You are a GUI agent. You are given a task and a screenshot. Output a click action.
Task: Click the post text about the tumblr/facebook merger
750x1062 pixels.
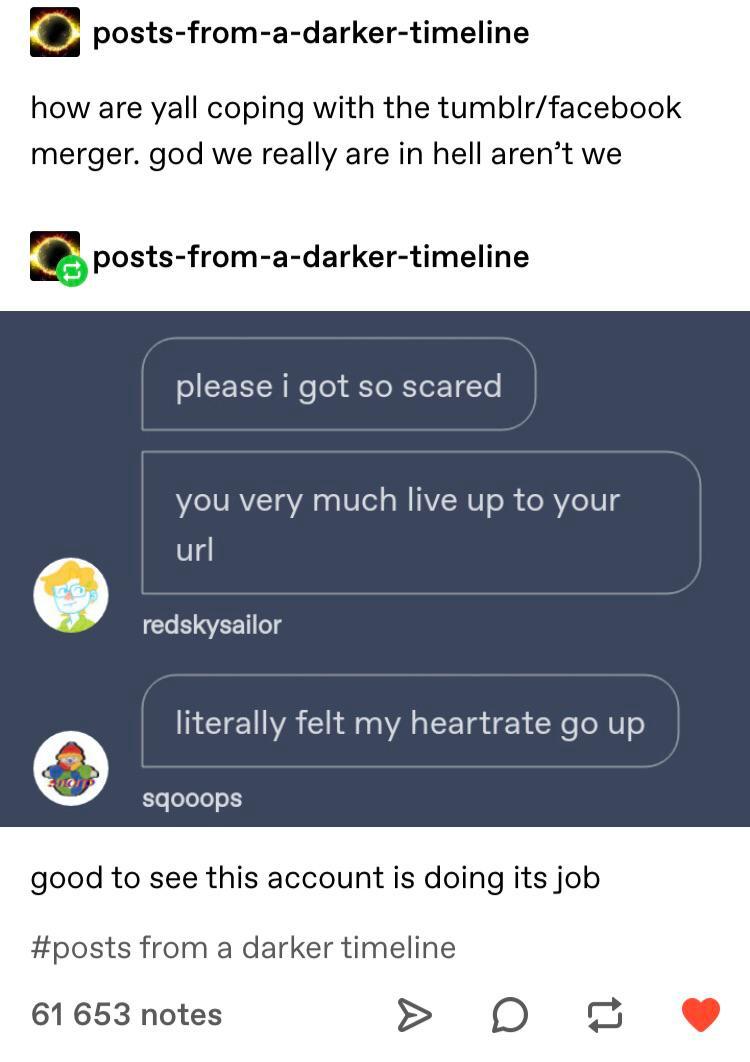coord(355,130)
